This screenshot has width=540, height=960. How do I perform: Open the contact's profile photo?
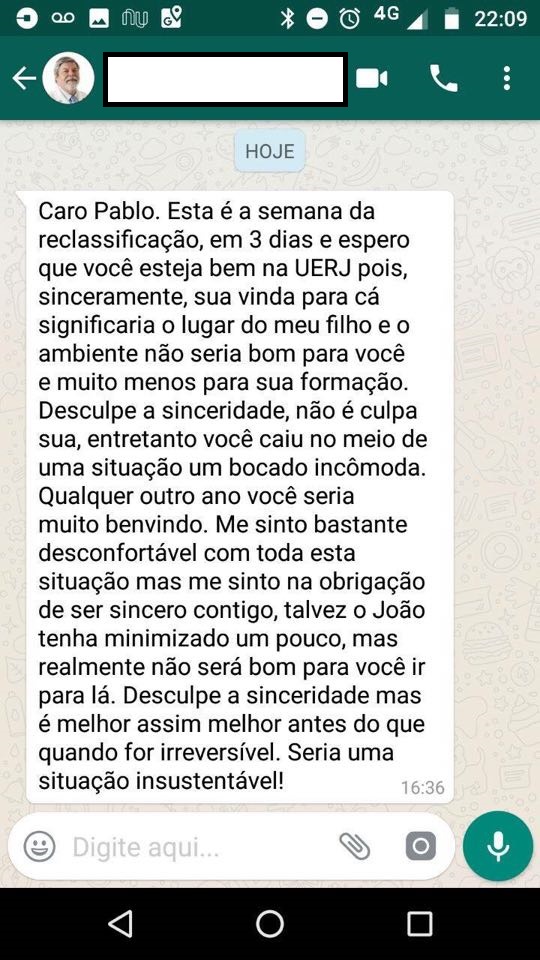click(x=68, y=78)
